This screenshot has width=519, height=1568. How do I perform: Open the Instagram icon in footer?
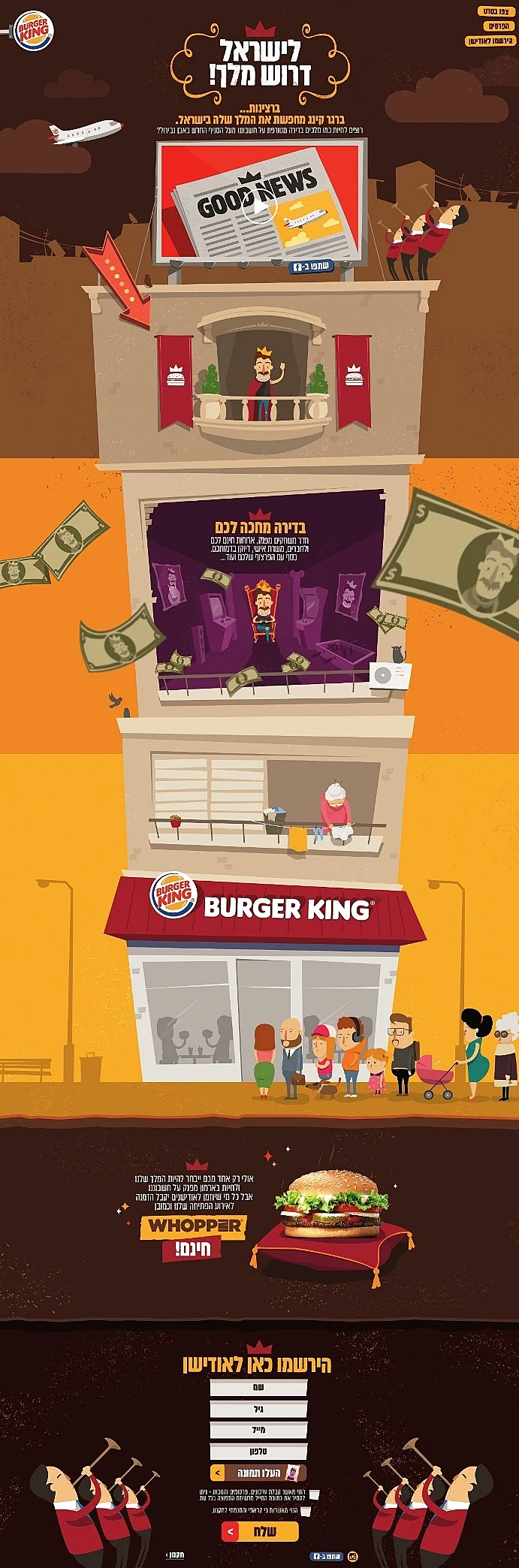tap(353, 1556)
